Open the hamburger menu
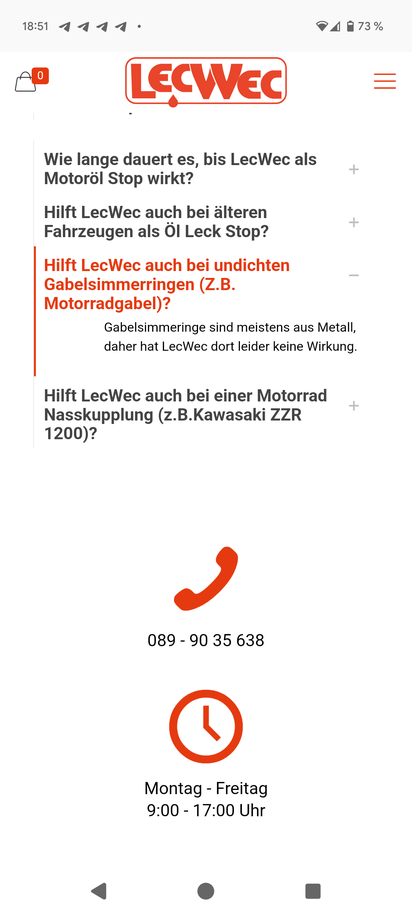The height and width of the screenshot is (915, 412). tap(385, 81)
